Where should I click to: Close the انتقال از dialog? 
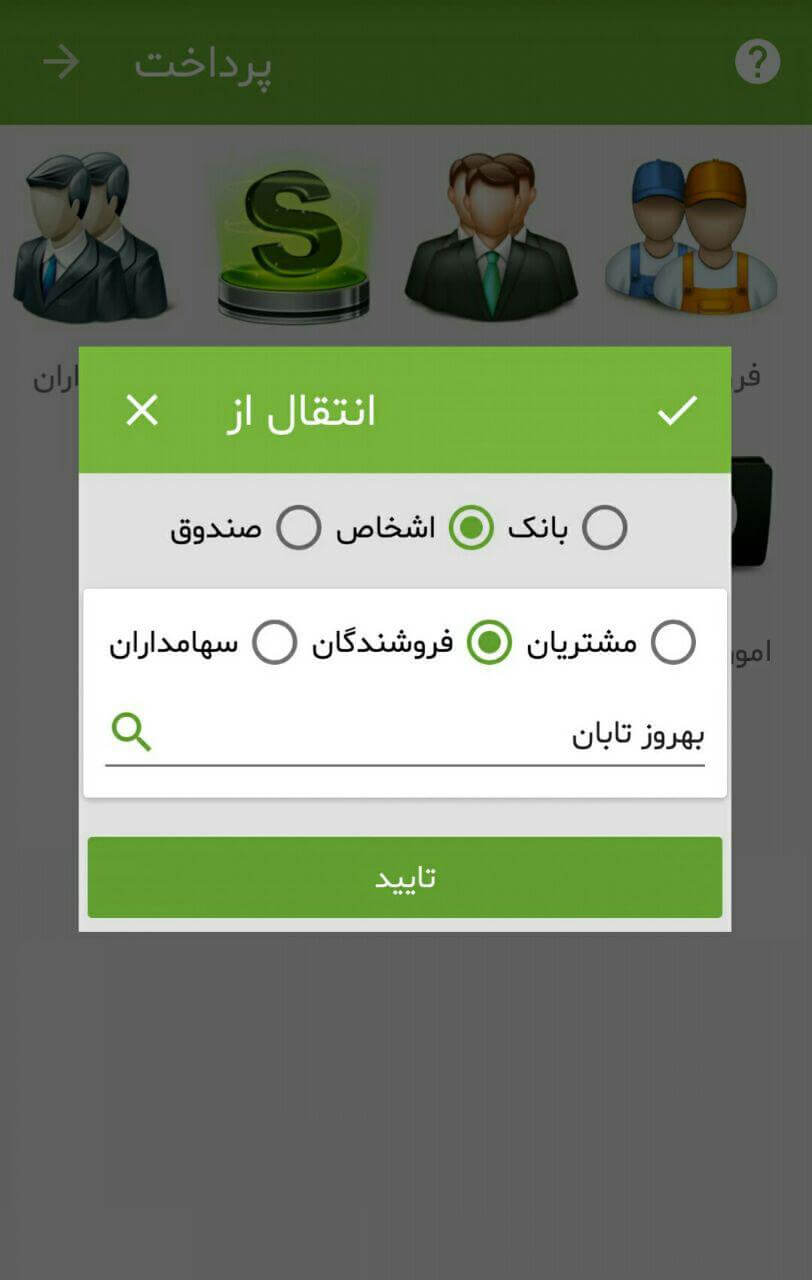coord(142,410)
